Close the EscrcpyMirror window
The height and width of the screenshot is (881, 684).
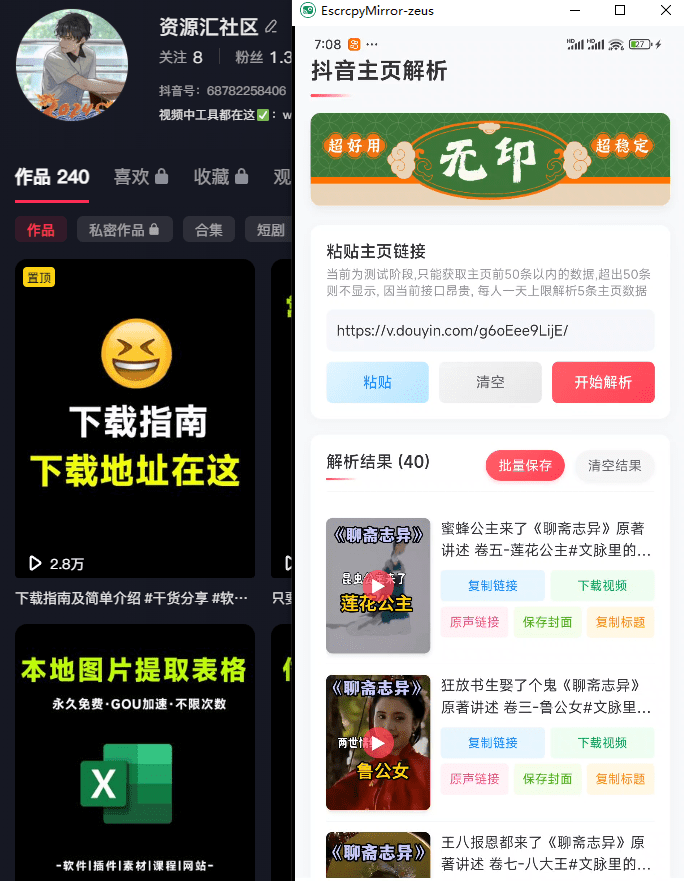click(665, 11)
